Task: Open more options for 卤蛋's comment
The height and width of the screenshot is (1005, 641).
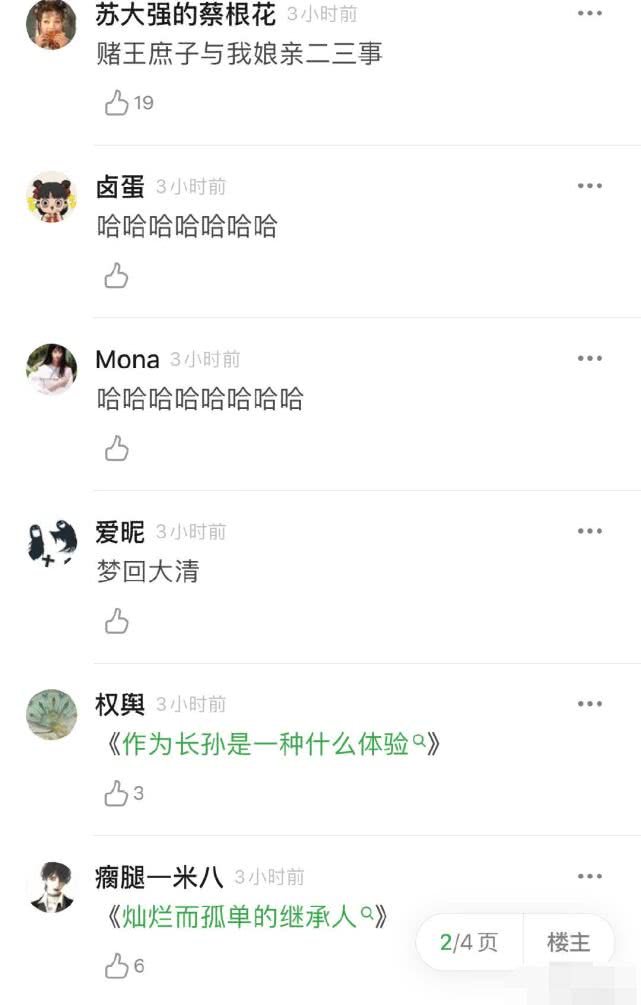Action: [590, 186]
